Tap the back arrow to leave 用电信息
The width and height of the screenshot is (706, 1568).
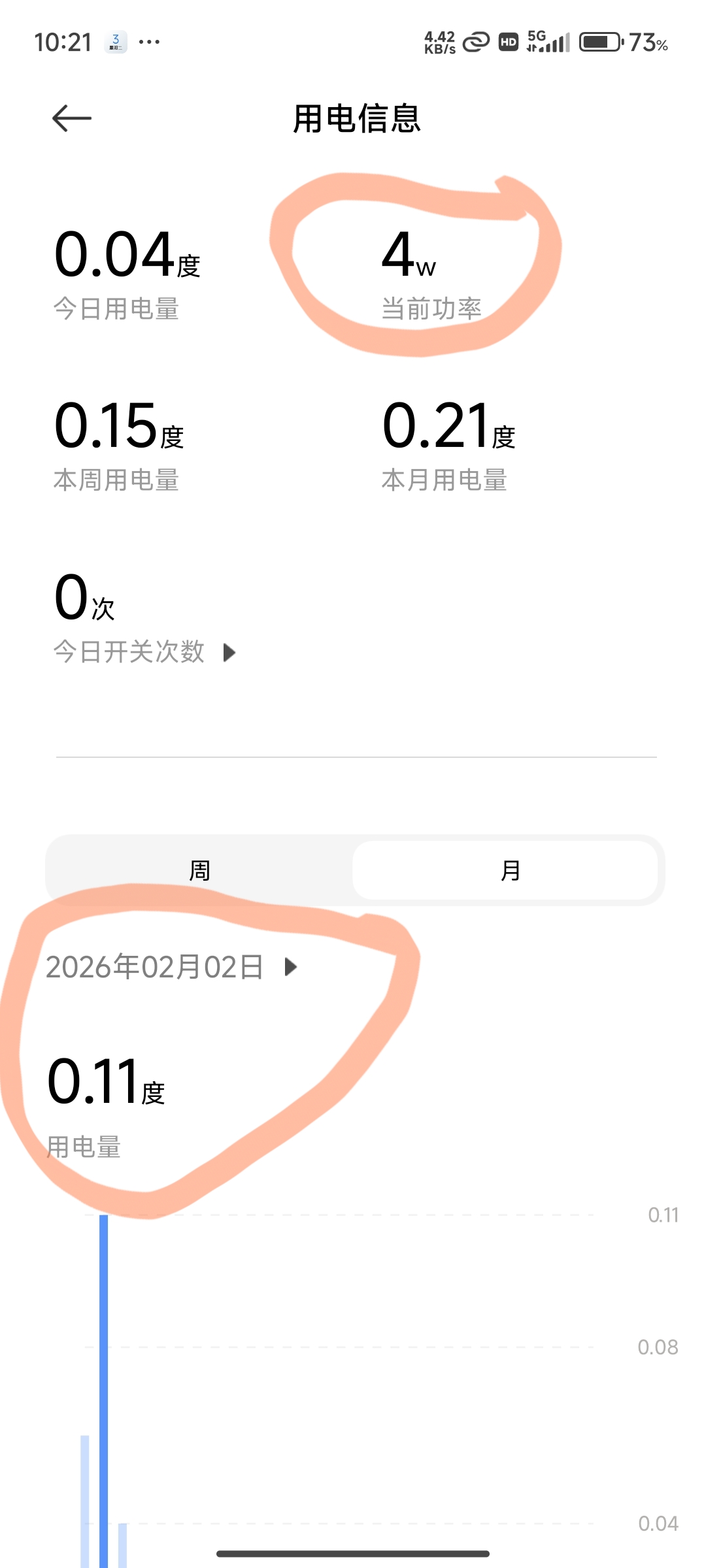70,118
